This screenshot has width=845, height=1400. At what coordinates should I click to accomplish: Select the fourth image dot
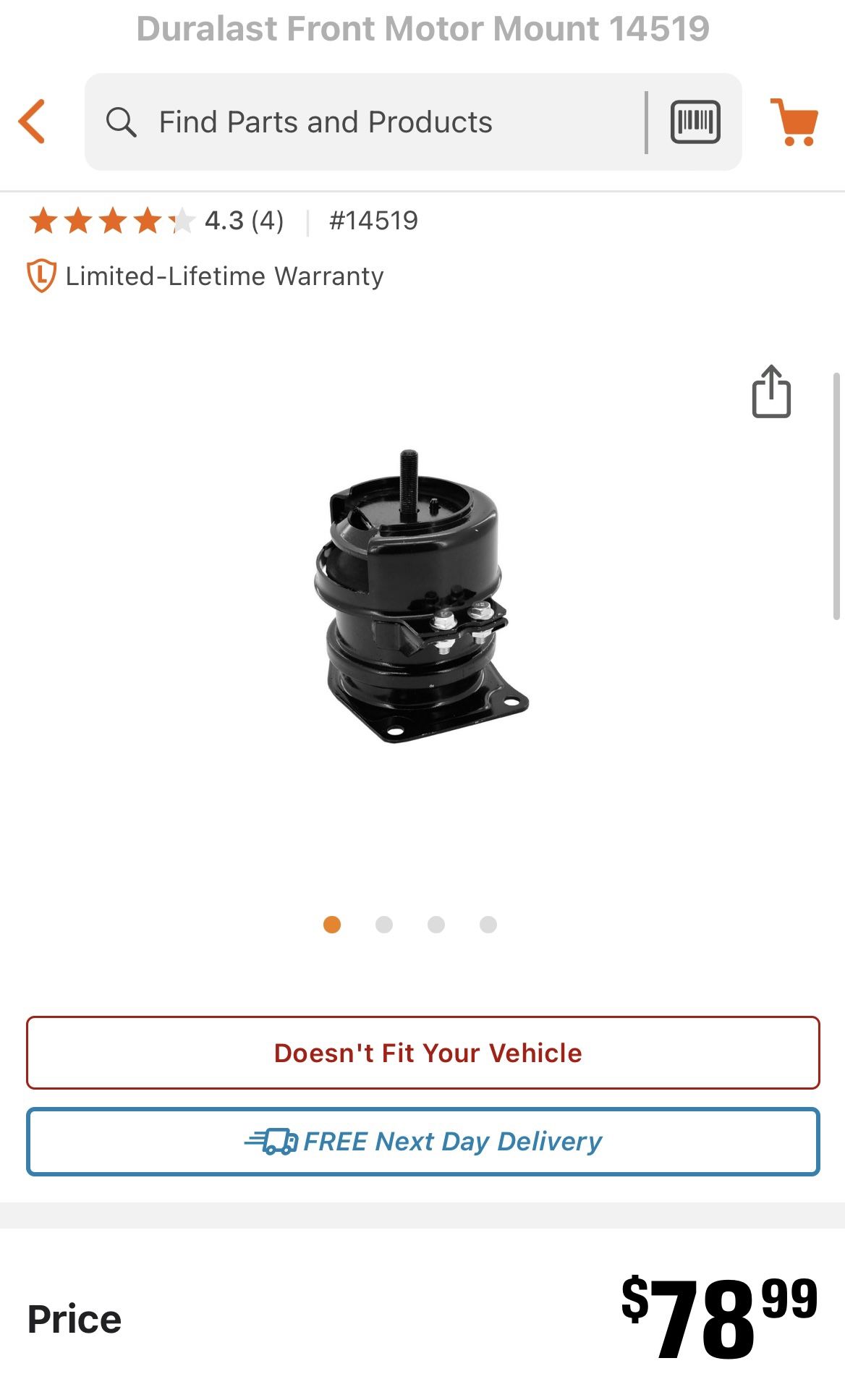[488, 925]
